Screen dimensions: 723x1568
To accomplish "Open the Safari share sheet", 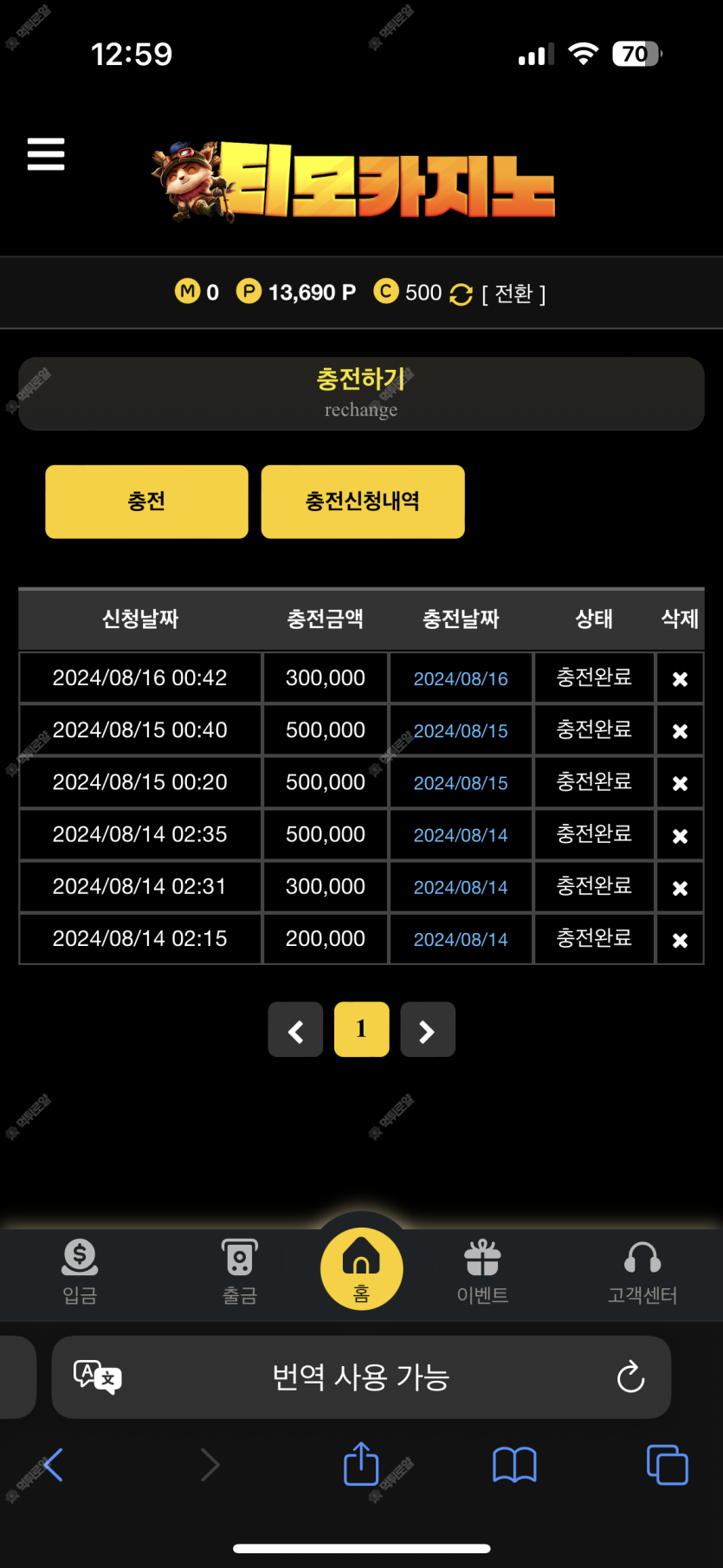I will (x=361, y=1464).
